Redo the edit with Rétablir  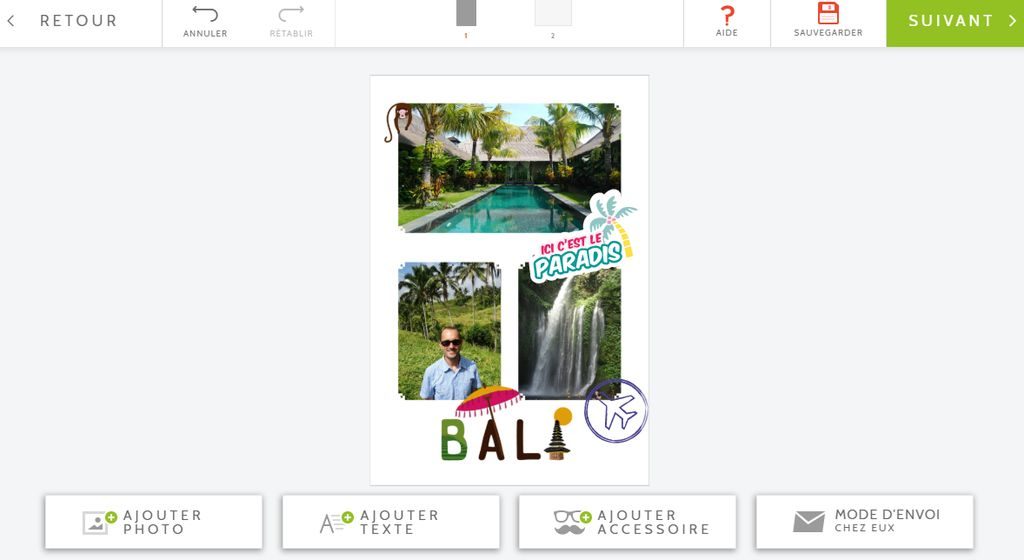(291, 22)
